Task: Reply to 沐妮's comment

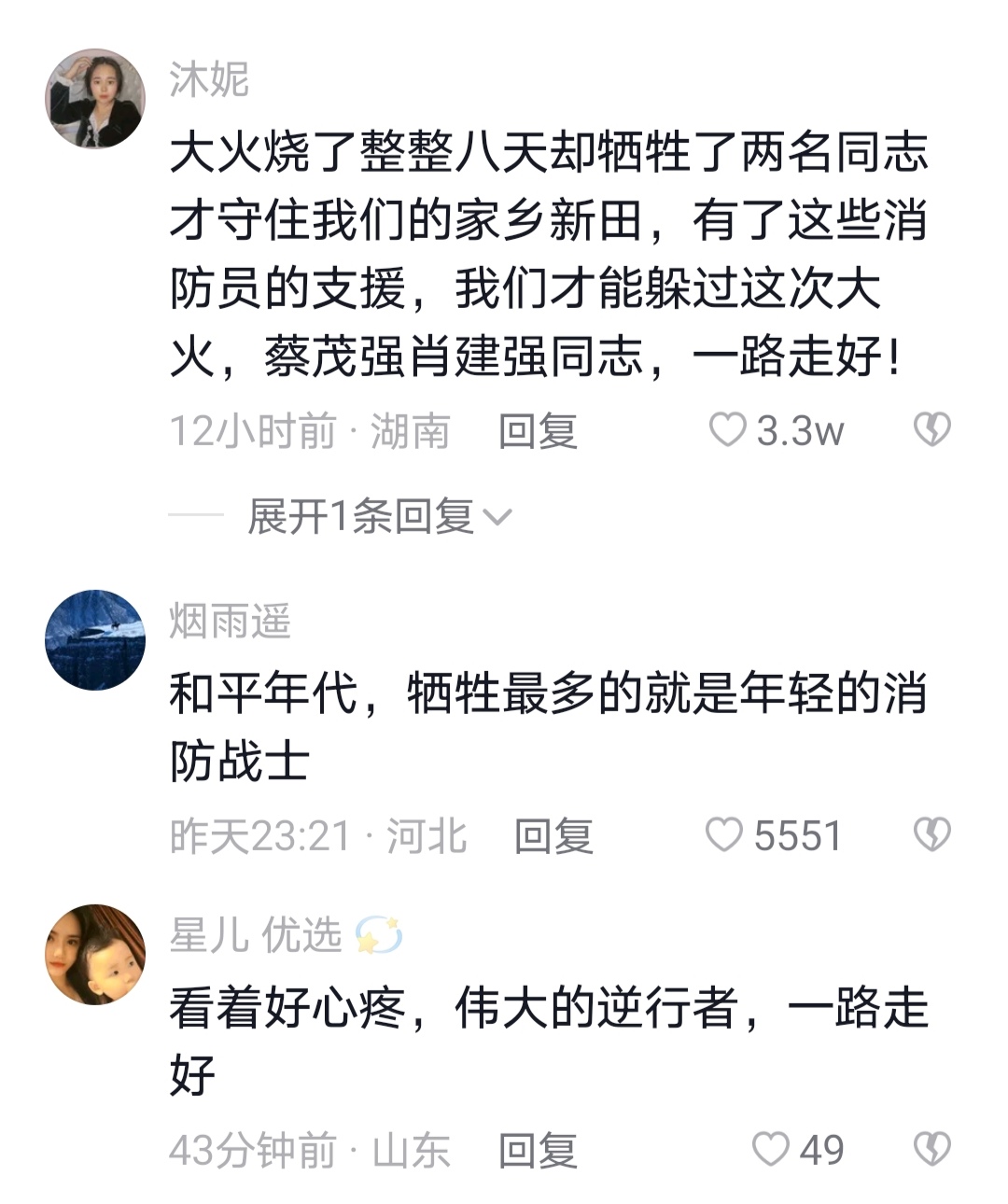Action: (x=538, y=431)
